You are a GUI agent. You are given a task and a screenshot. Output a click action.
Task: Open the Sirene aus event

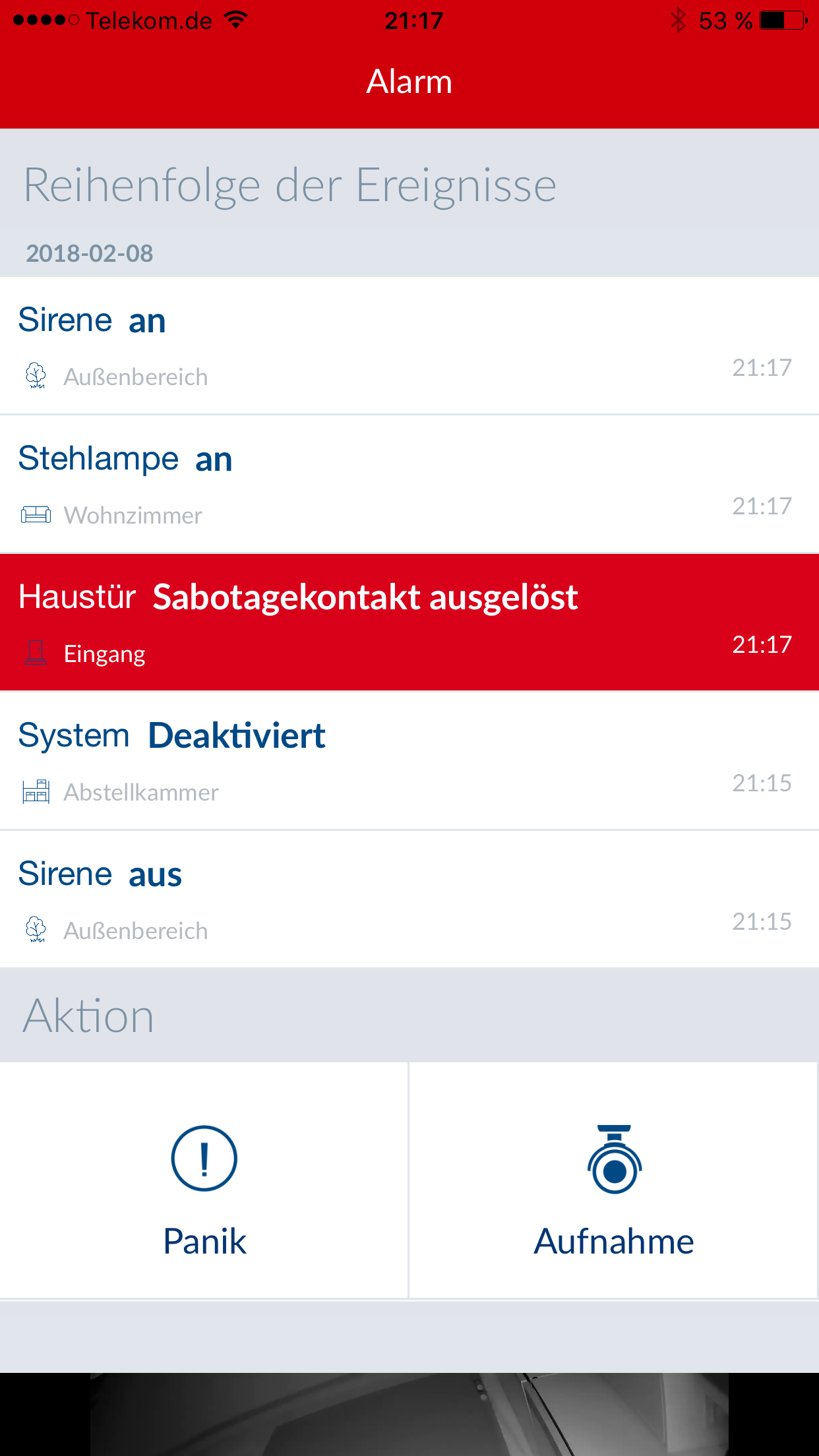409,899
